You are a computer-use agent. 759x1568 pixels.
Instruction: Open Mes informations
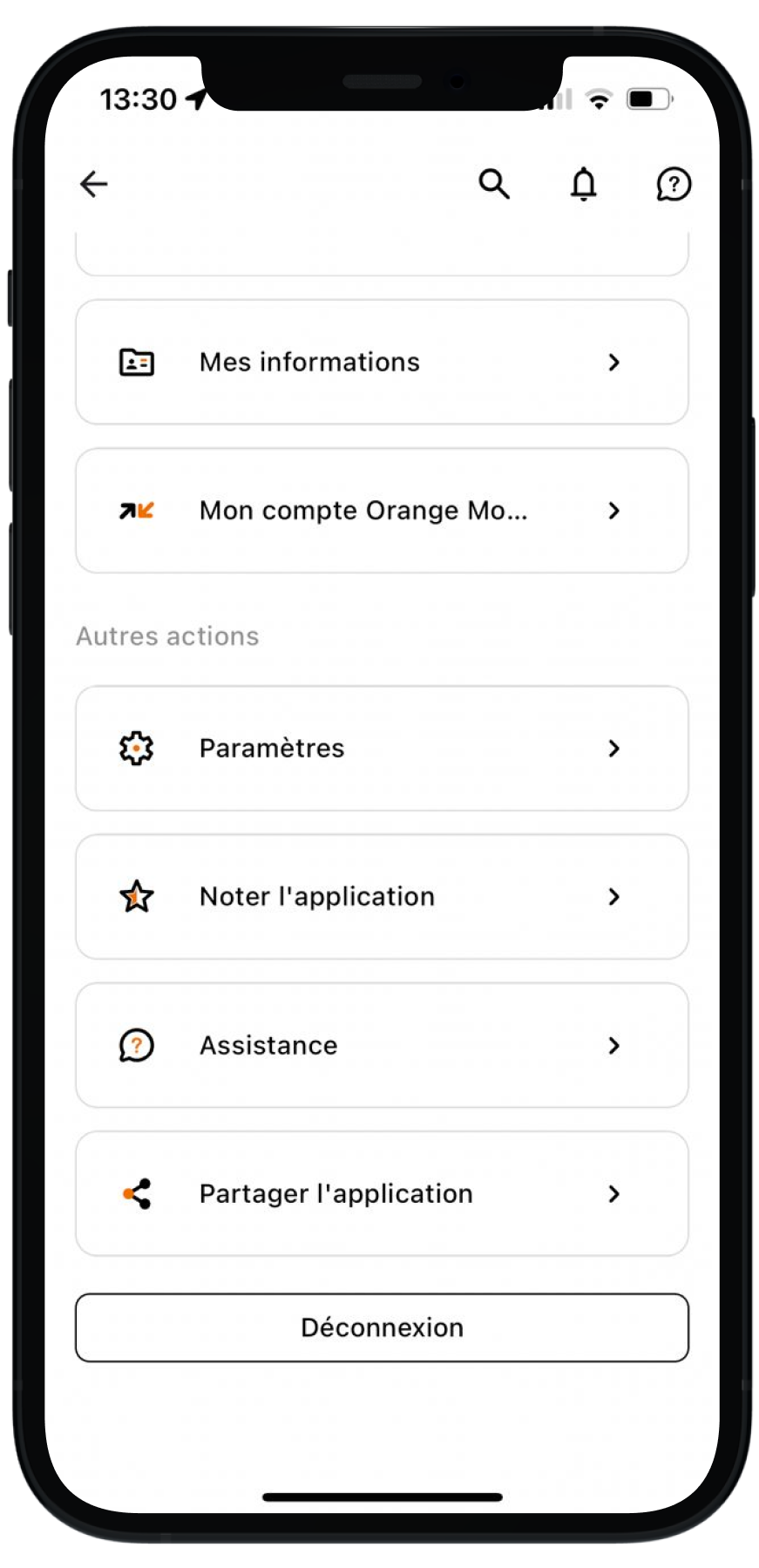pos(382,362)
